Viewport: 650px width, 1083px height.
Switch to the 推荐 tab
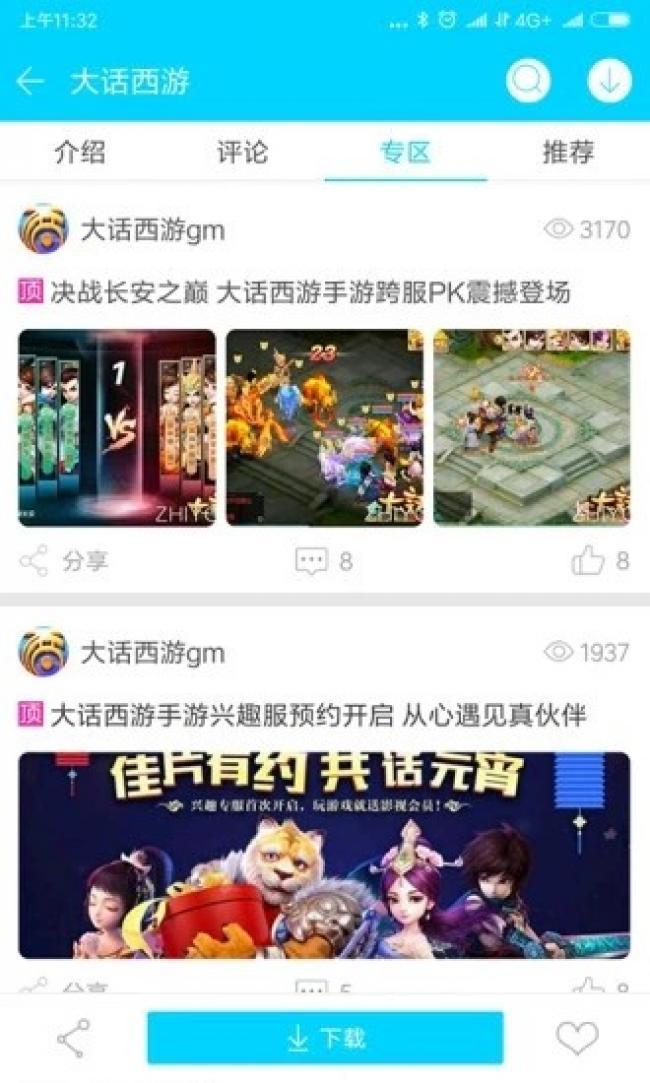(x=568, y=152)
